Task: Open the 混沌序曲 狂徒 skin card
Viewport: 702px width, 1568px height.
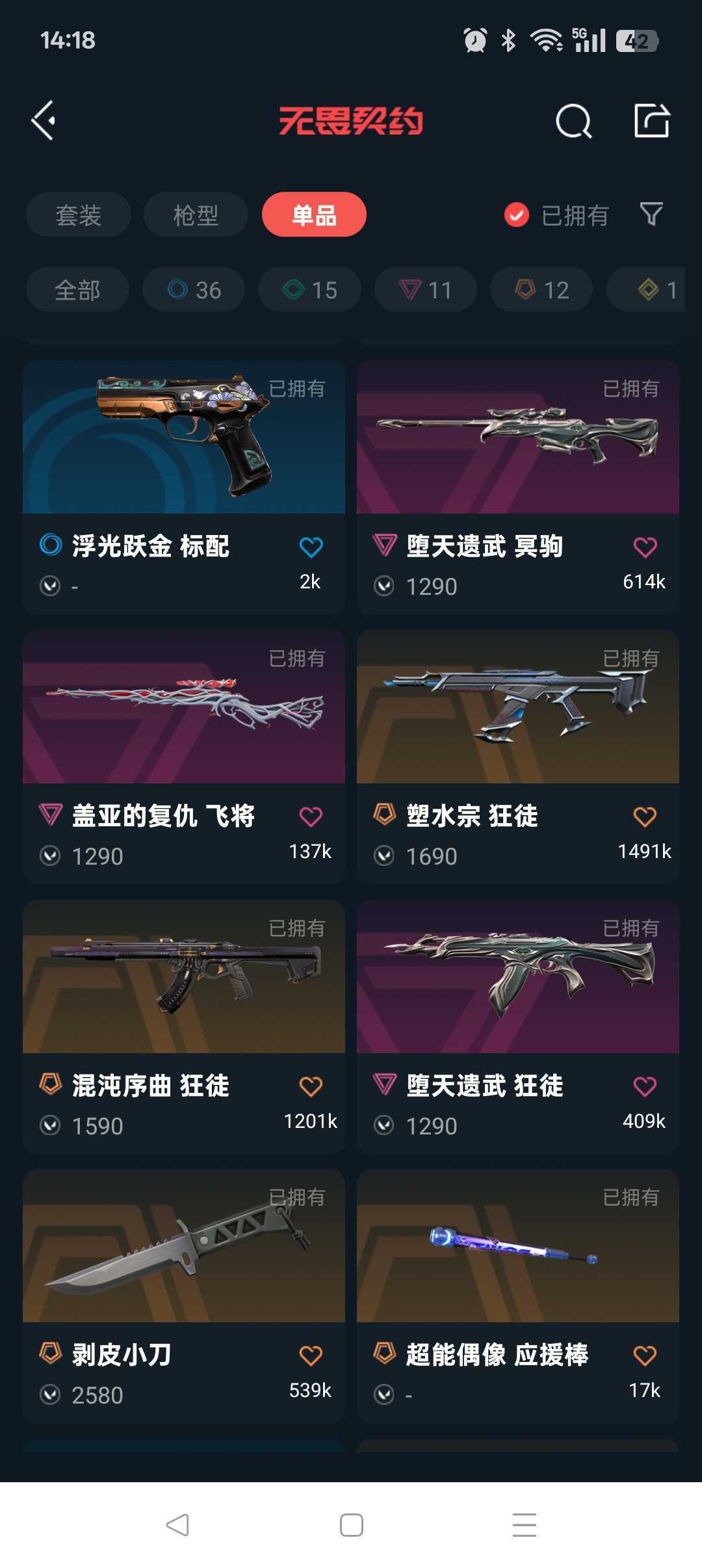Action: click(184, 1026)
